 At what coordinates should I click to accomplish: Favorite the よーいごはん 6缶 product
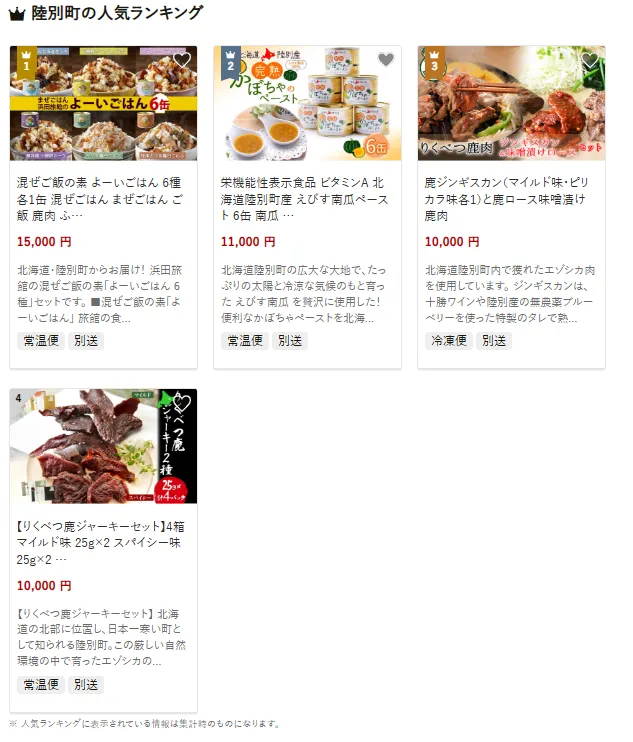(x=182, y=61)
